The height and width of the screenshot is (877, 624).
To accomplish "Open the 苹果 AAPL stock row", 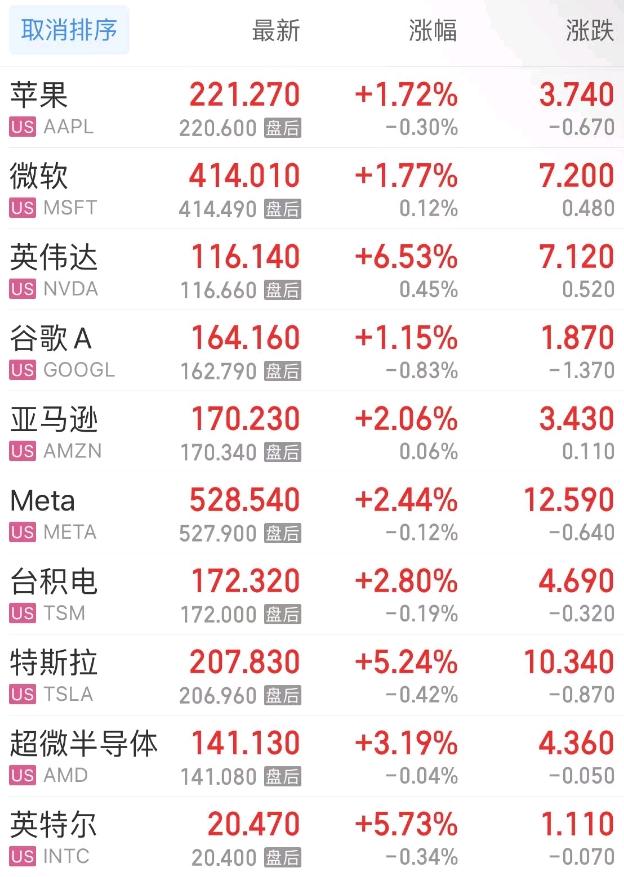I will click(x=310, y=108).
